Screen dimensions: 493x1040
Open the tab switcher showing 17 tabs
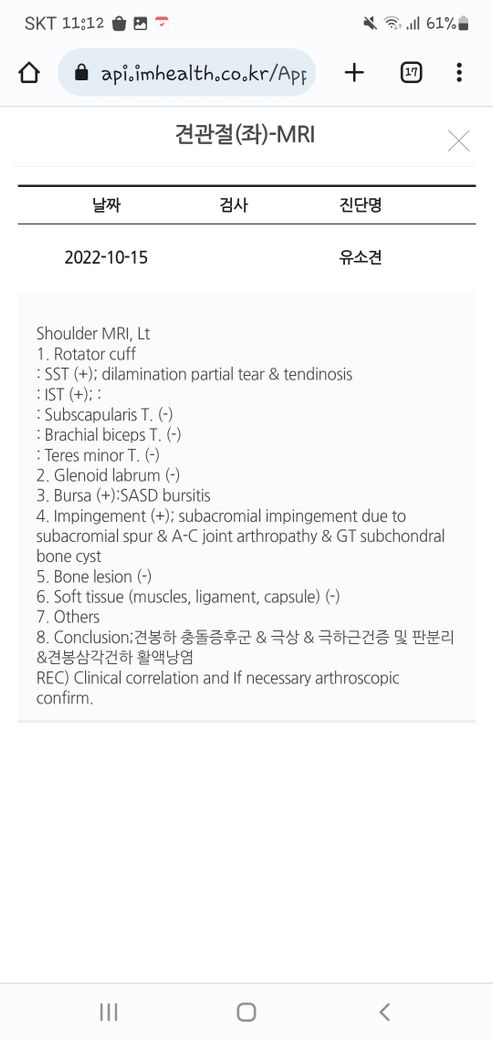point(411,72)
